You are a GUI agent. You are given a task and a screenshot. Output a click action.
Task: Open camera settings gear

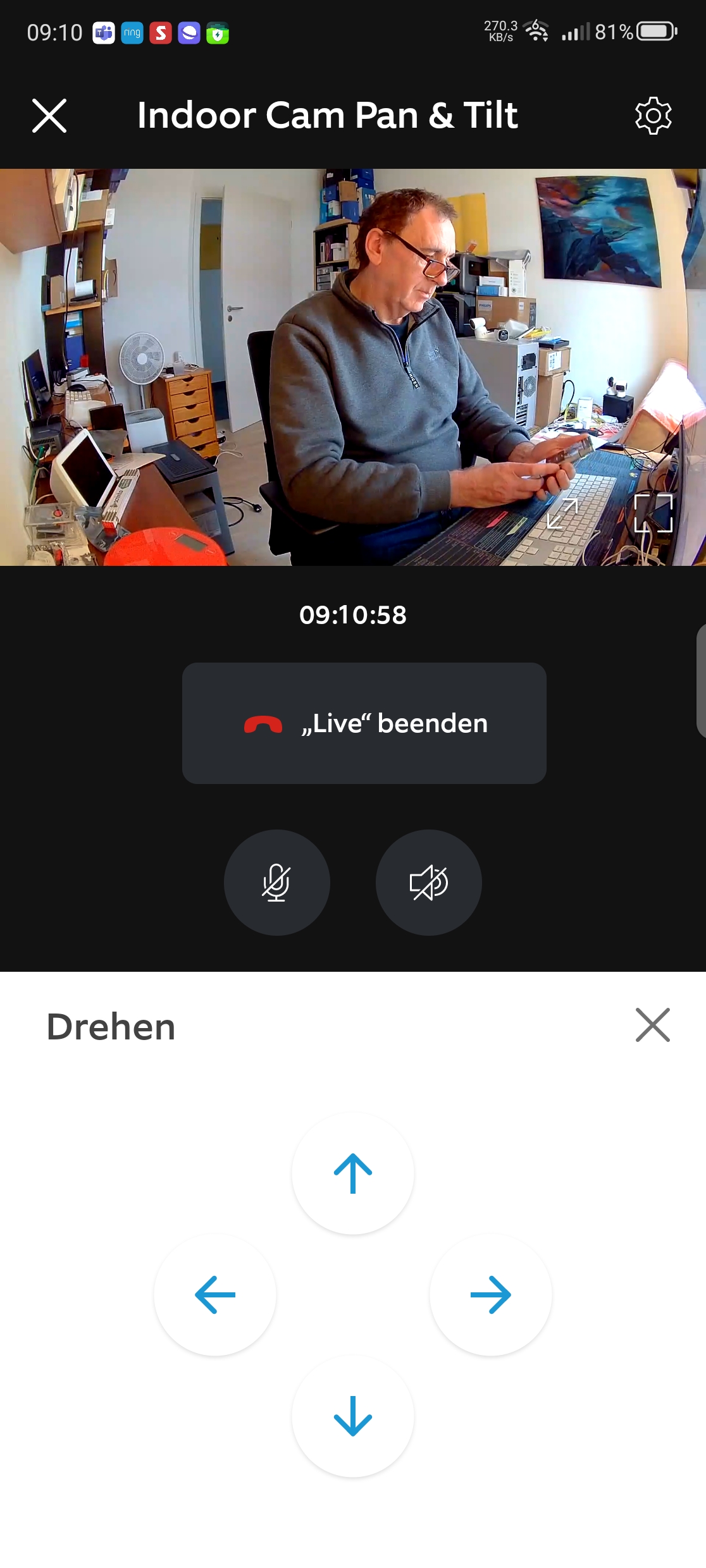pos(653,116)
